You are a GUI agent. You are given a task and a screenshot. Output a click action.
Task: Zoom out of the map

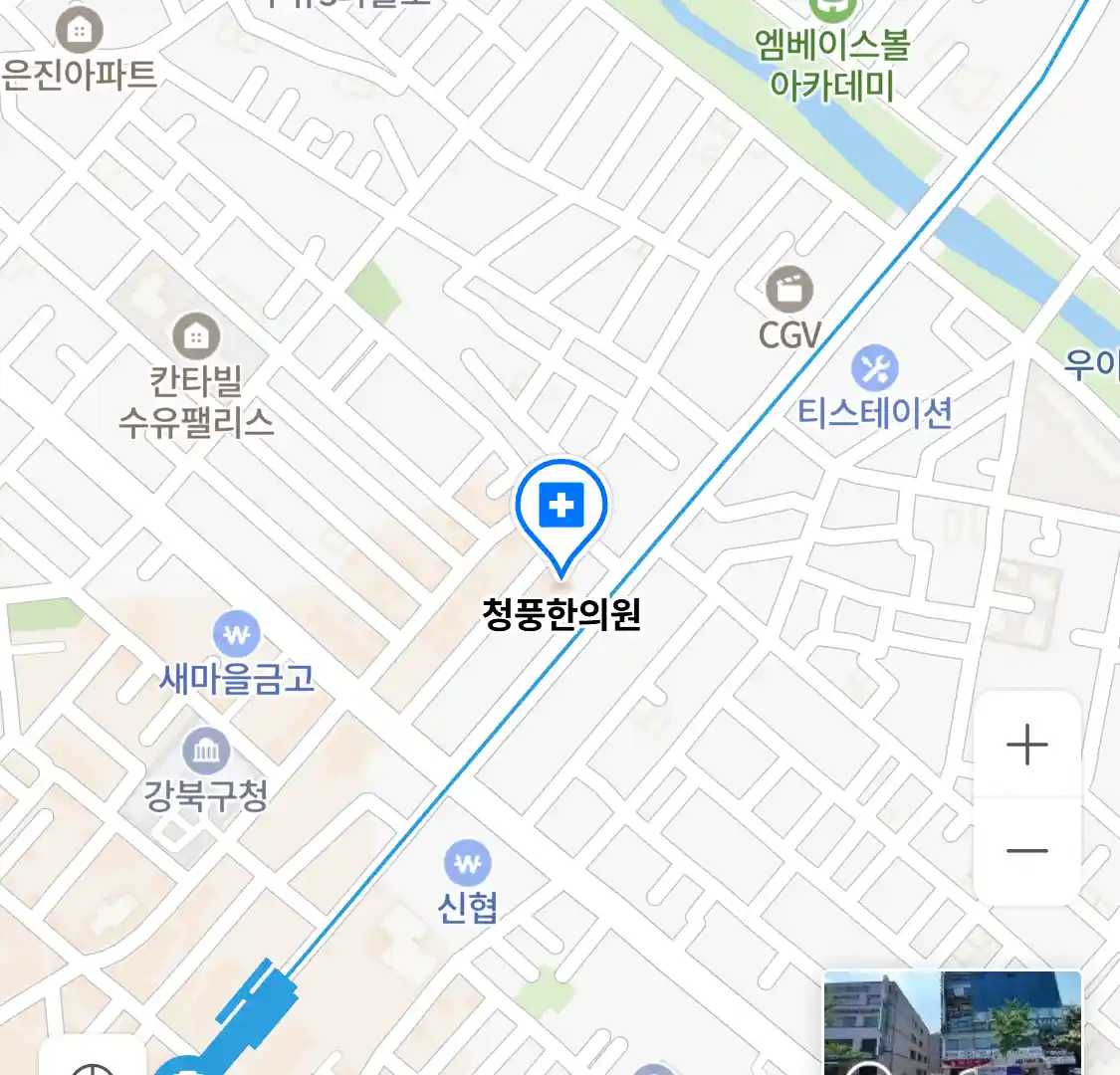tap(1026, 851)
